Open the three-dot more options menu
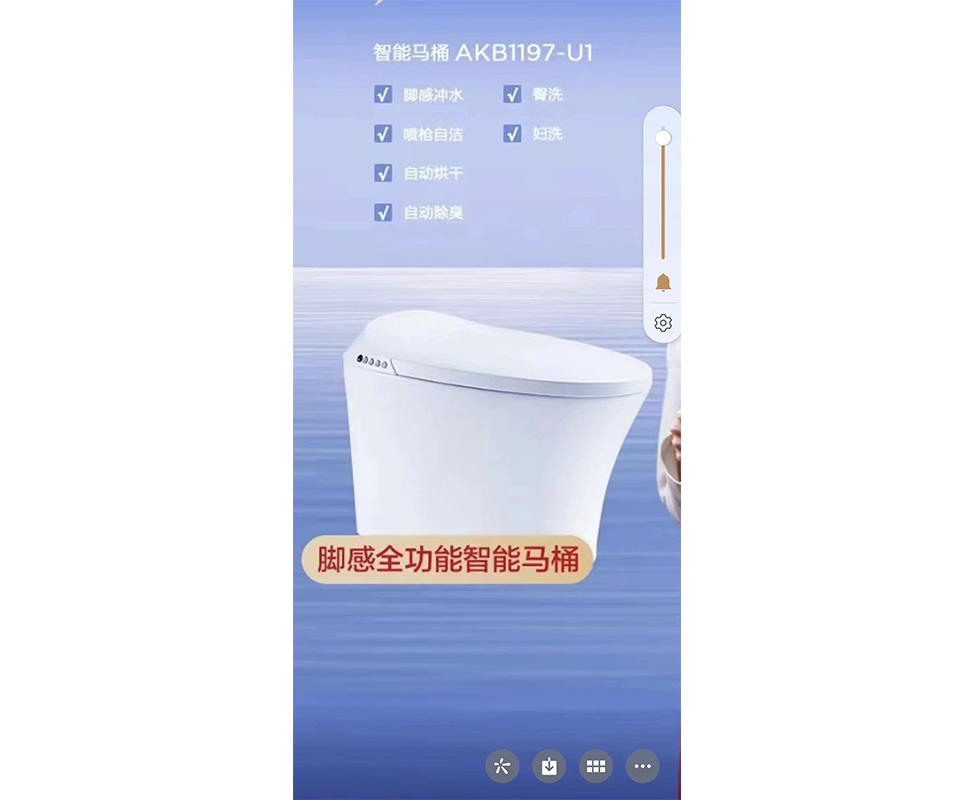 643,766
